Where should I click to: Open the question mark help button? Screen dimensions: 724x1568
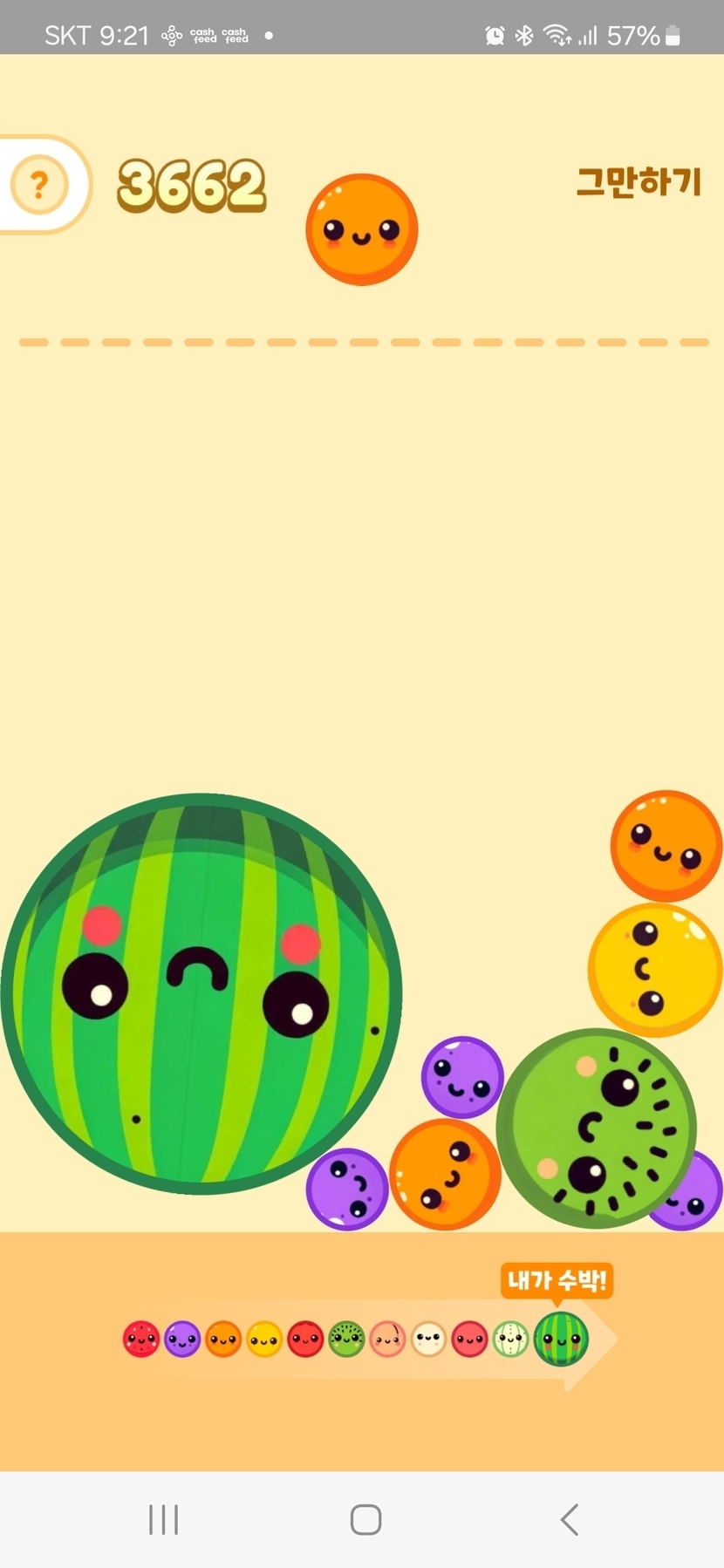[39, 185]
